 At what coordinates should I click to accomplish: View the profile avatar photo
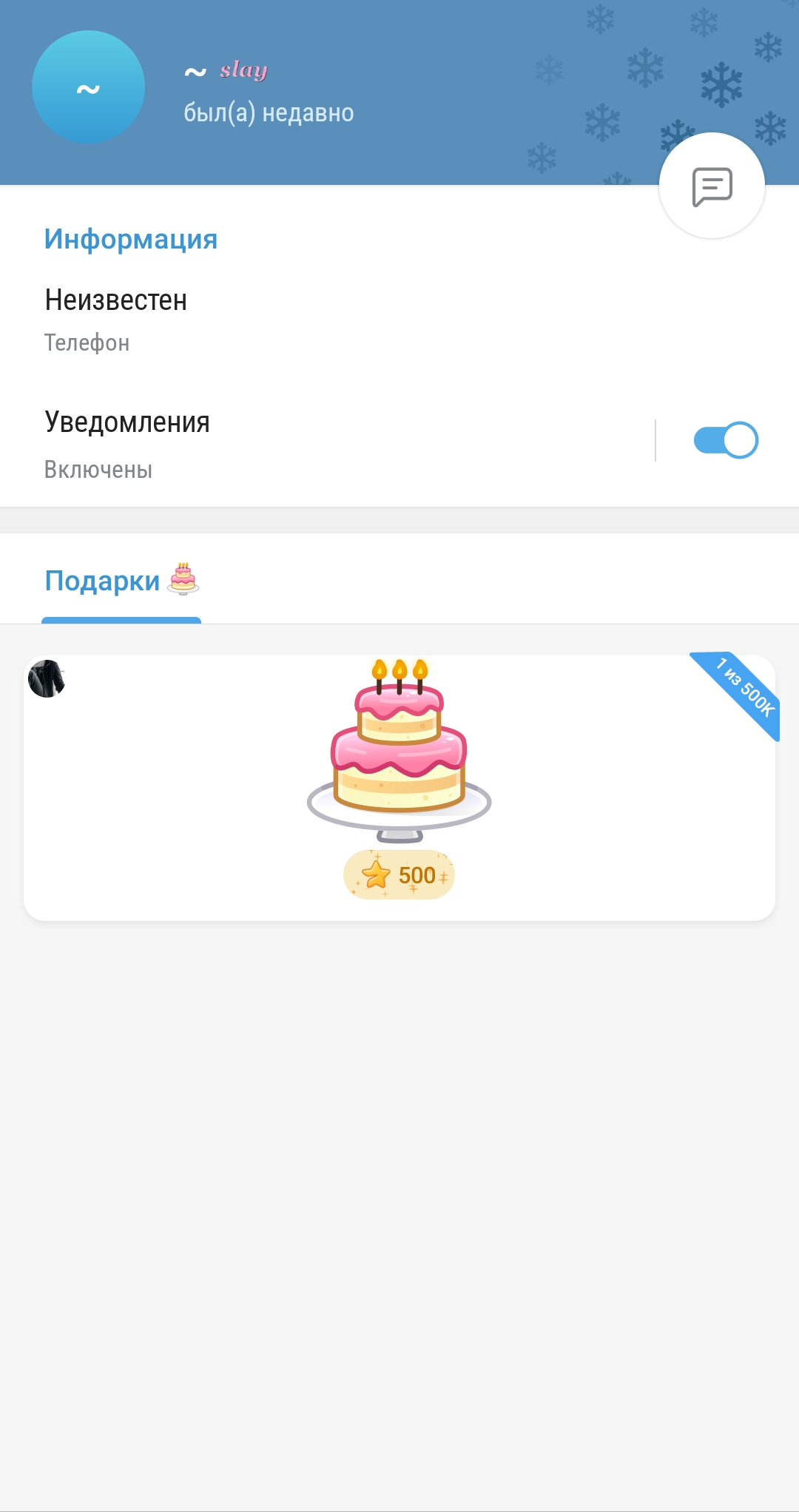click(88, 87)
